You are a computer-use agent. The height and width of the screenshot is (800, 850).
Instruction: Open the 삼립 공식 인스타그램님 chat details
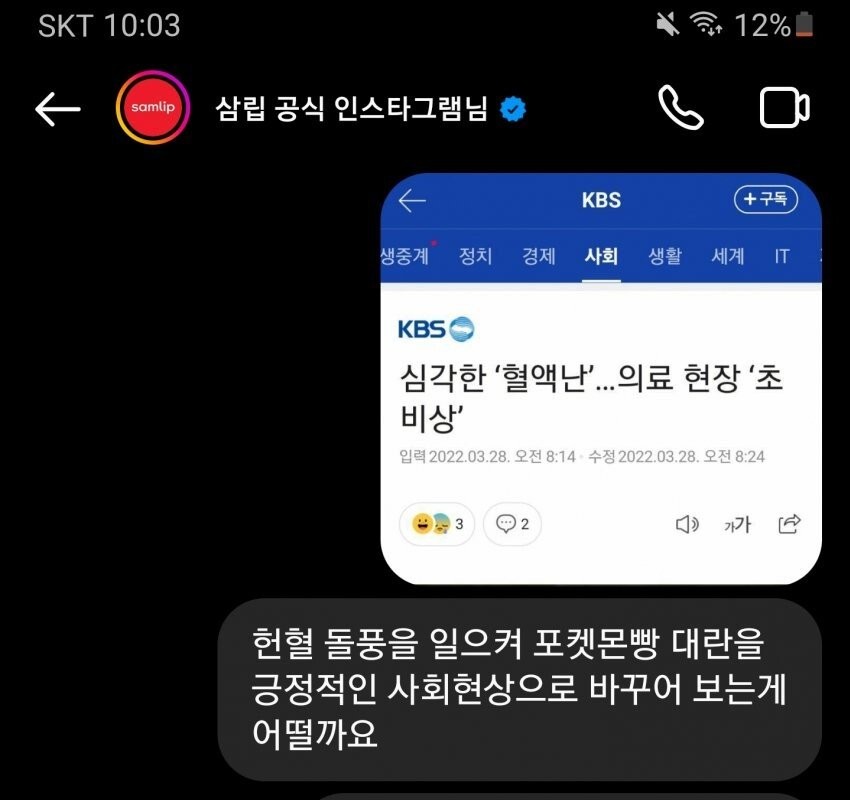(x=352, y=109)
